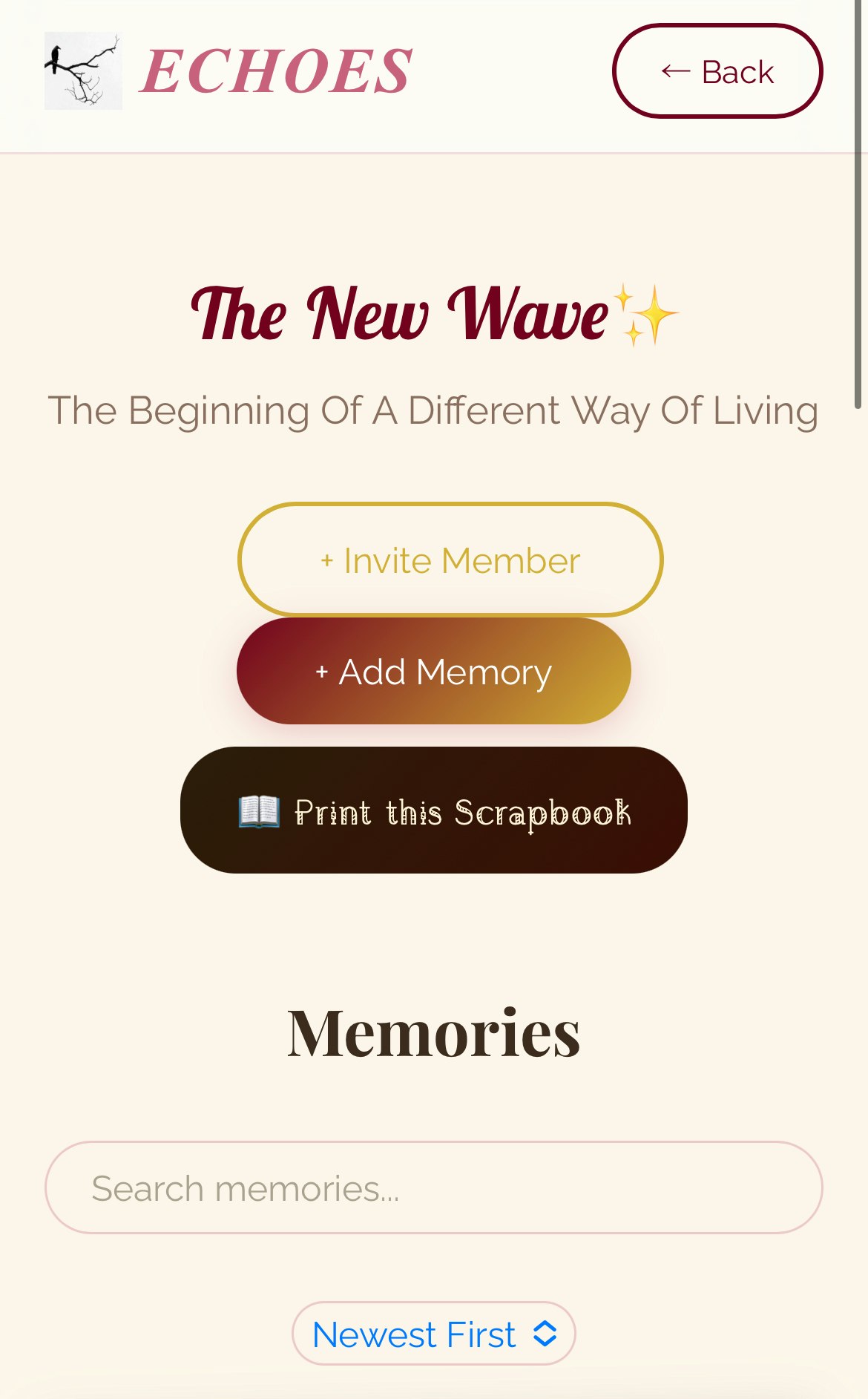Tap the ECHOES logo link
This screenshot has height=1399, width=868.
228,71
